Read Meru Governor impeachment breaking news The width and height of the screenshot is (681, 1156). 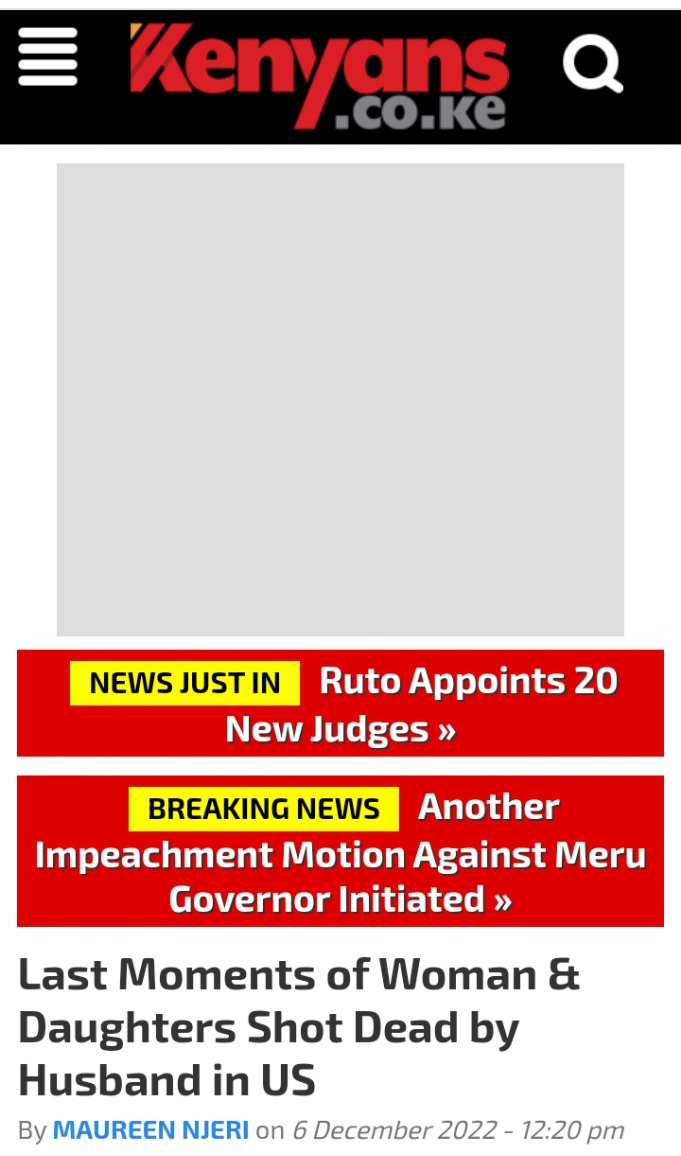(x=340, y=853)
